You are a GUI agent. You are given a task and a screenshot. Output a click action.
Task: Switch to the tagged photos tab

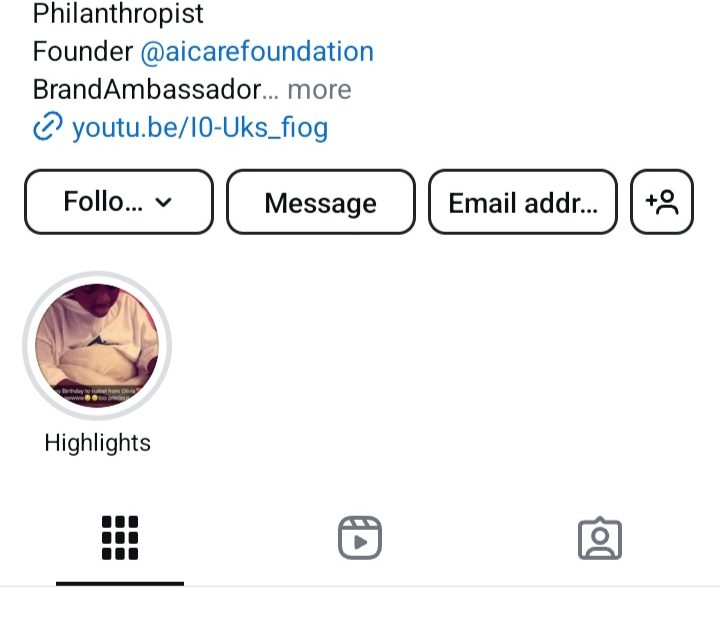[600, 539]
